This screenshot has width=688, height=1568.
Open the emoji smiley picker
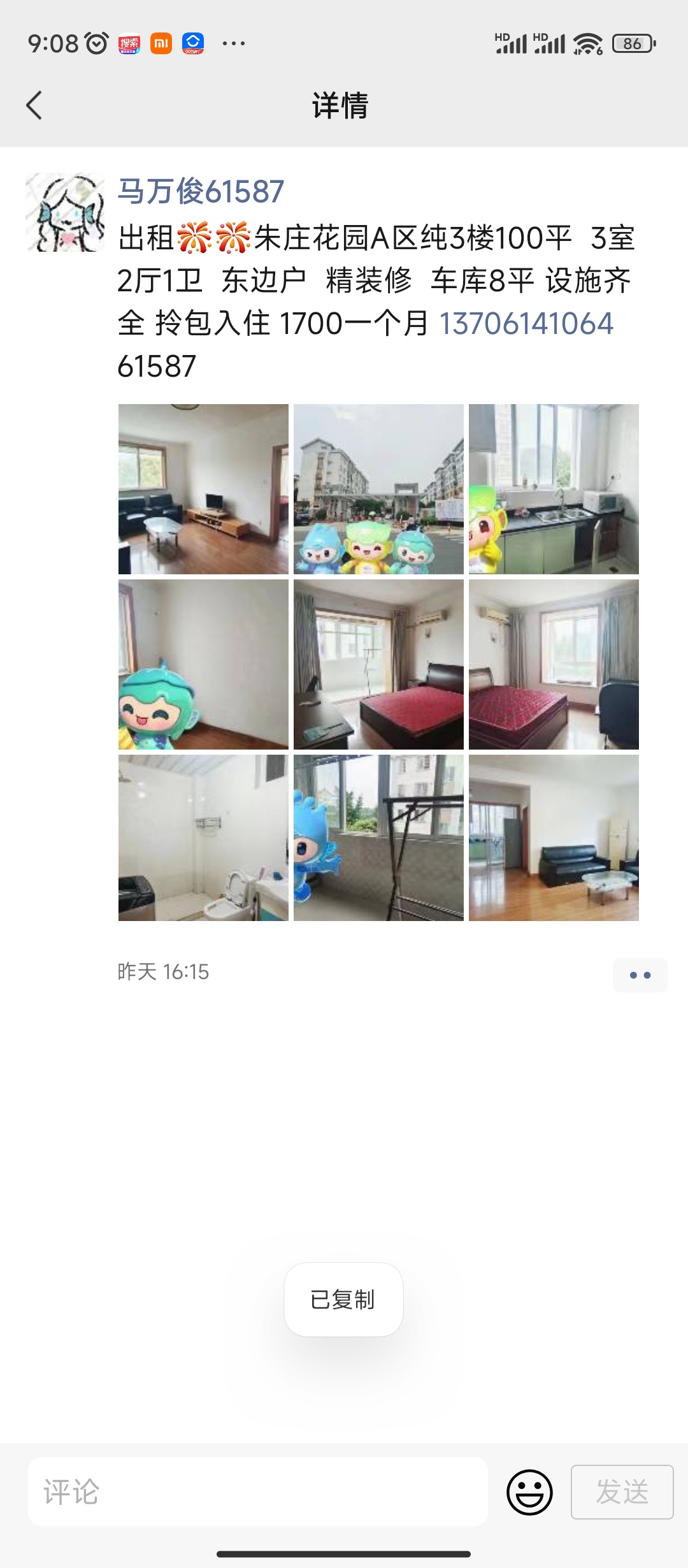[x=529, y=1492]
